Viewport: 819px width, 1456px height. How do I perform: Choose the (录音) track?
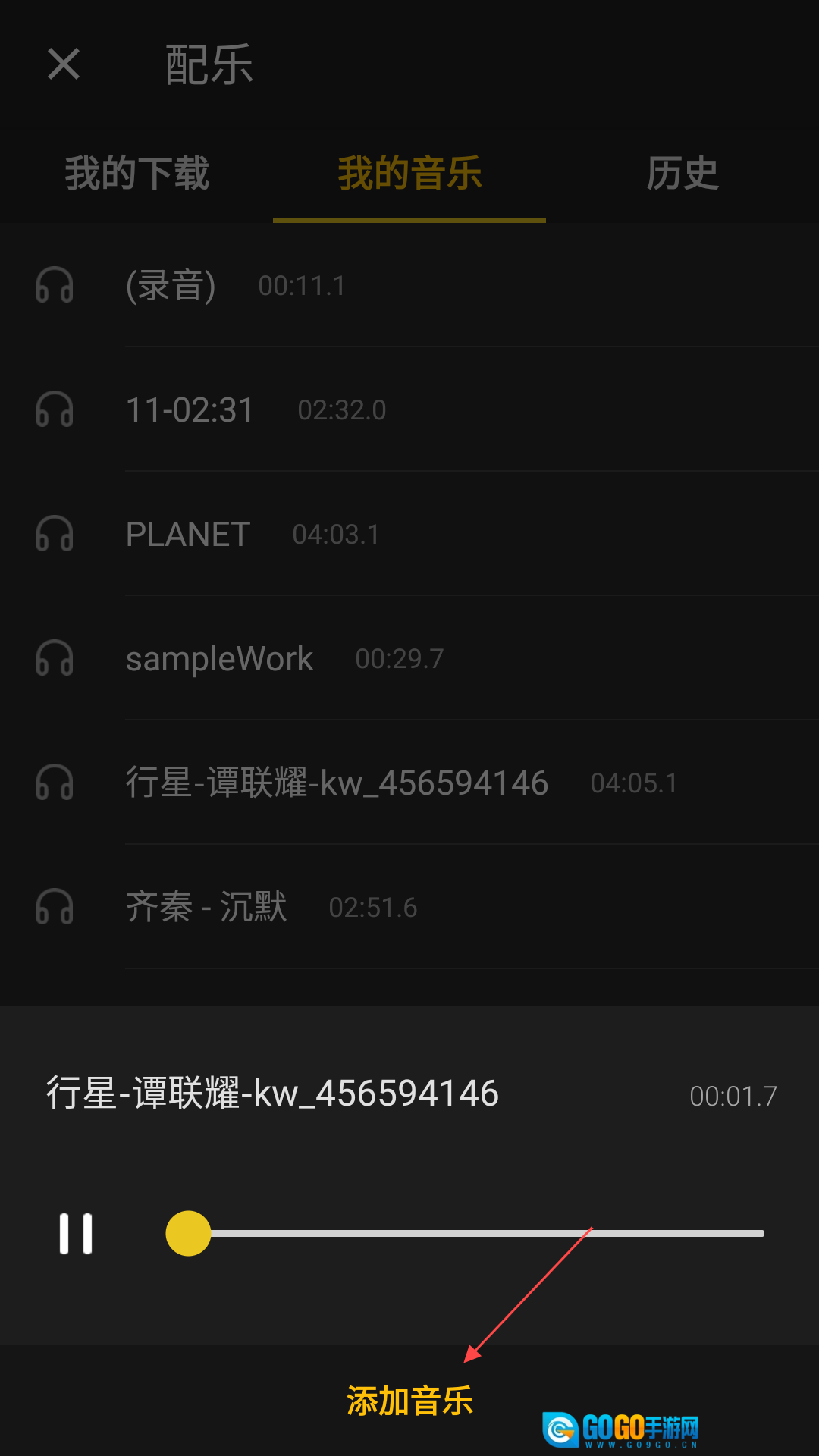coord(171,286)
